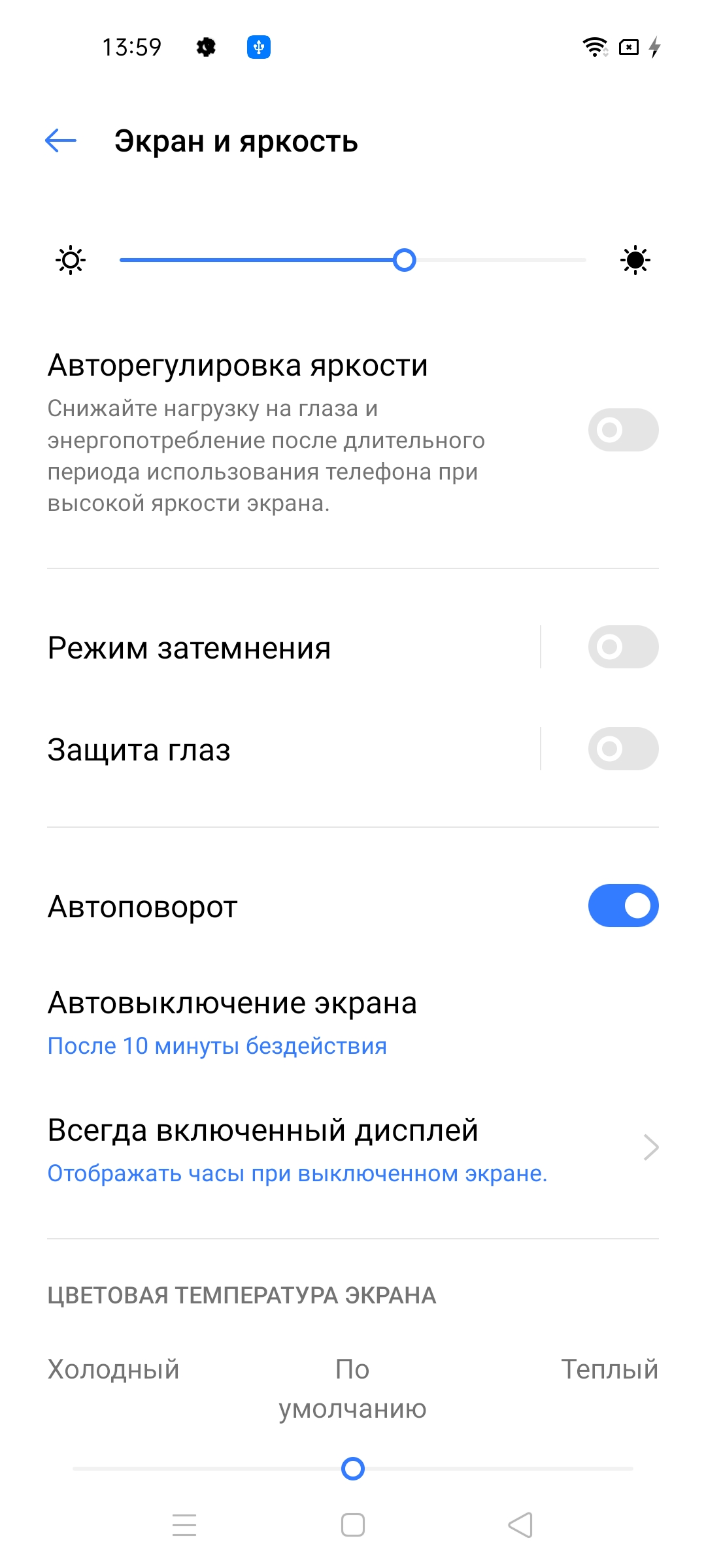706x1568 pixels.
Task: Turn on Режим затемнения switch
Action: [622, 647]
